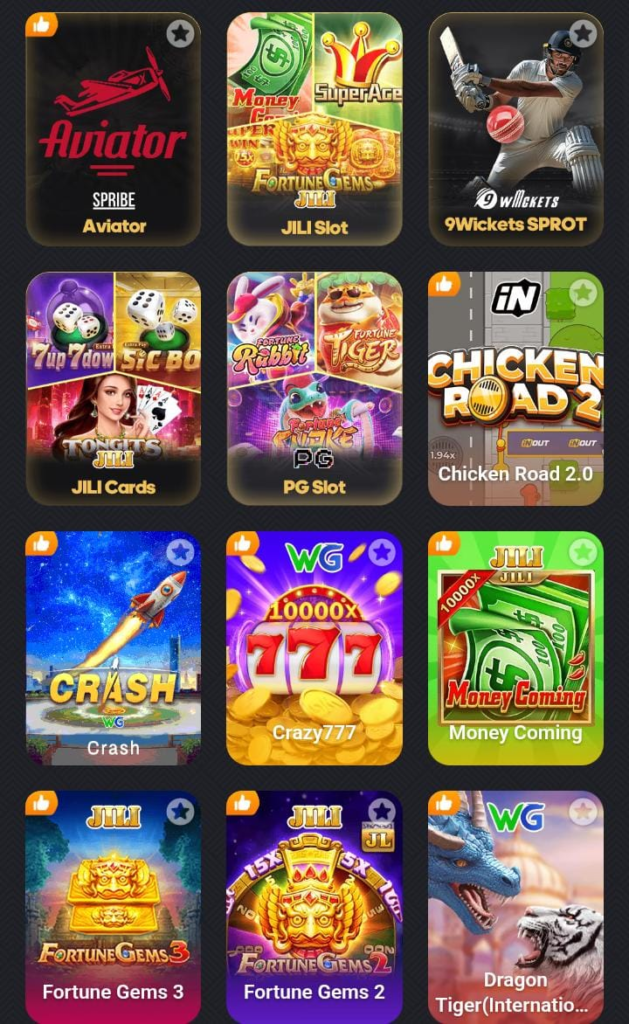Viewport: 629px width, 1024px height.
Task: Open the JILI Cards category
Action: coord(113,388)
